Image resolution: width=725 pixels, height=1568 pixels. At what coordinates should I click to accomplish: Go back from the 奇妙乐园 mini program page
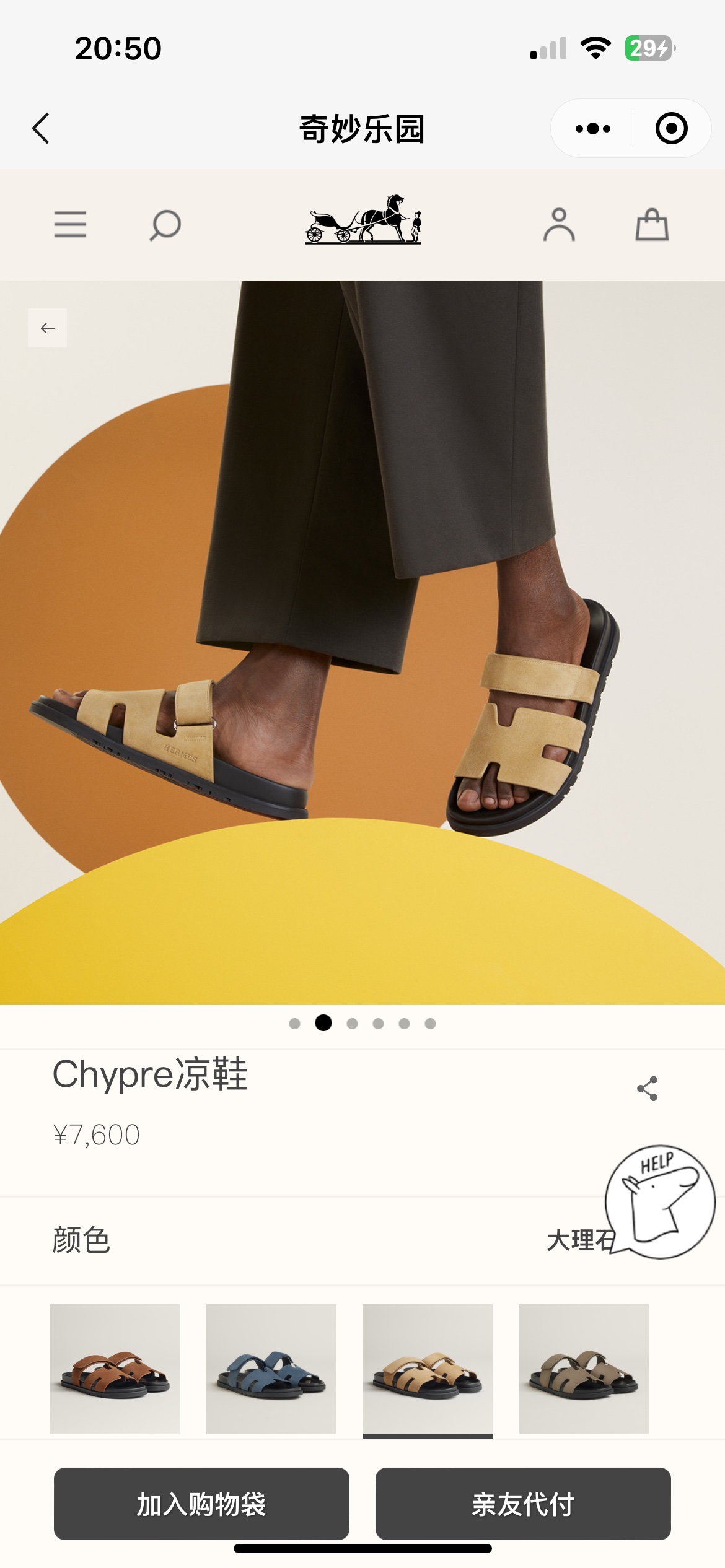41,129
